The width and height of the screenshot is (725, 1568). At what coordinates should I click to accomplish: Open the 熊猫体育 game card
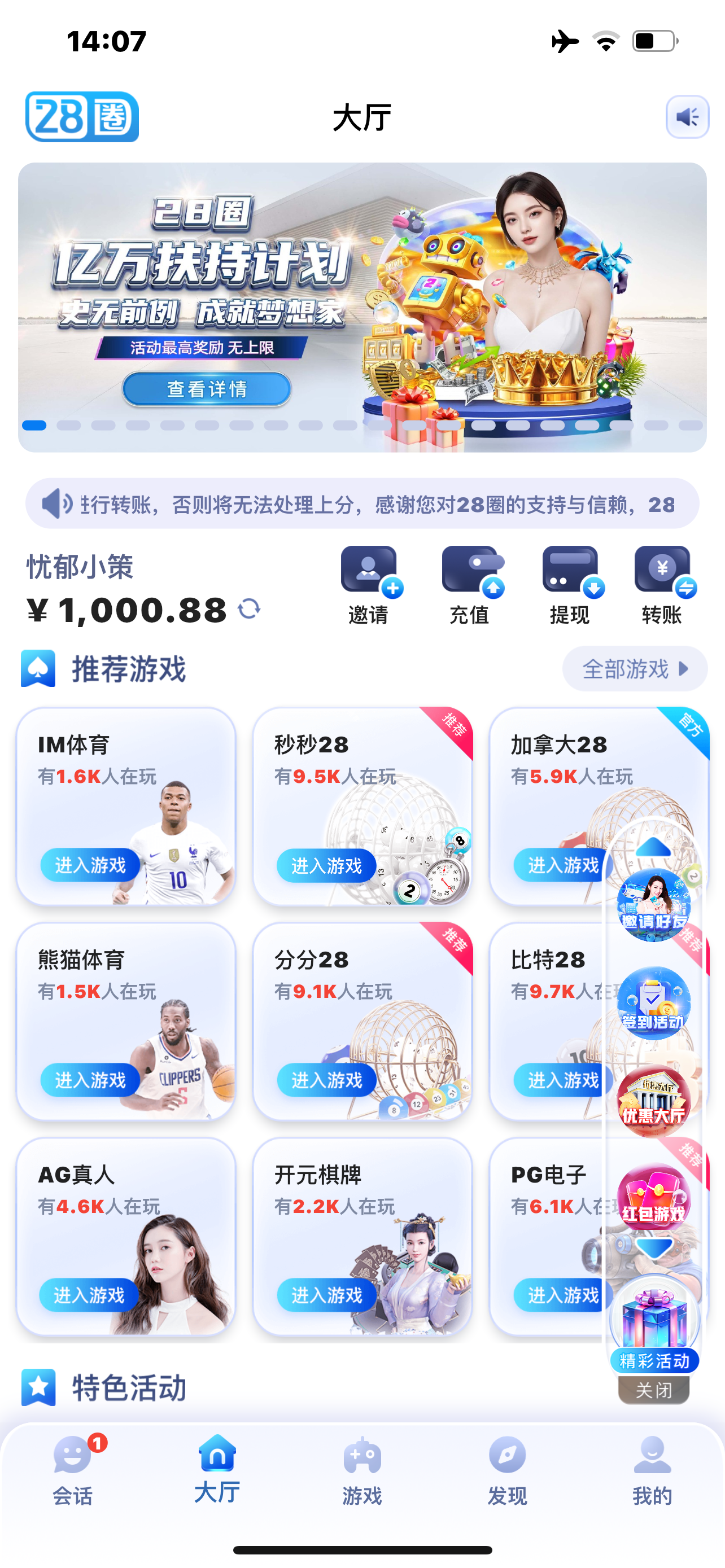pos(125,1021)
